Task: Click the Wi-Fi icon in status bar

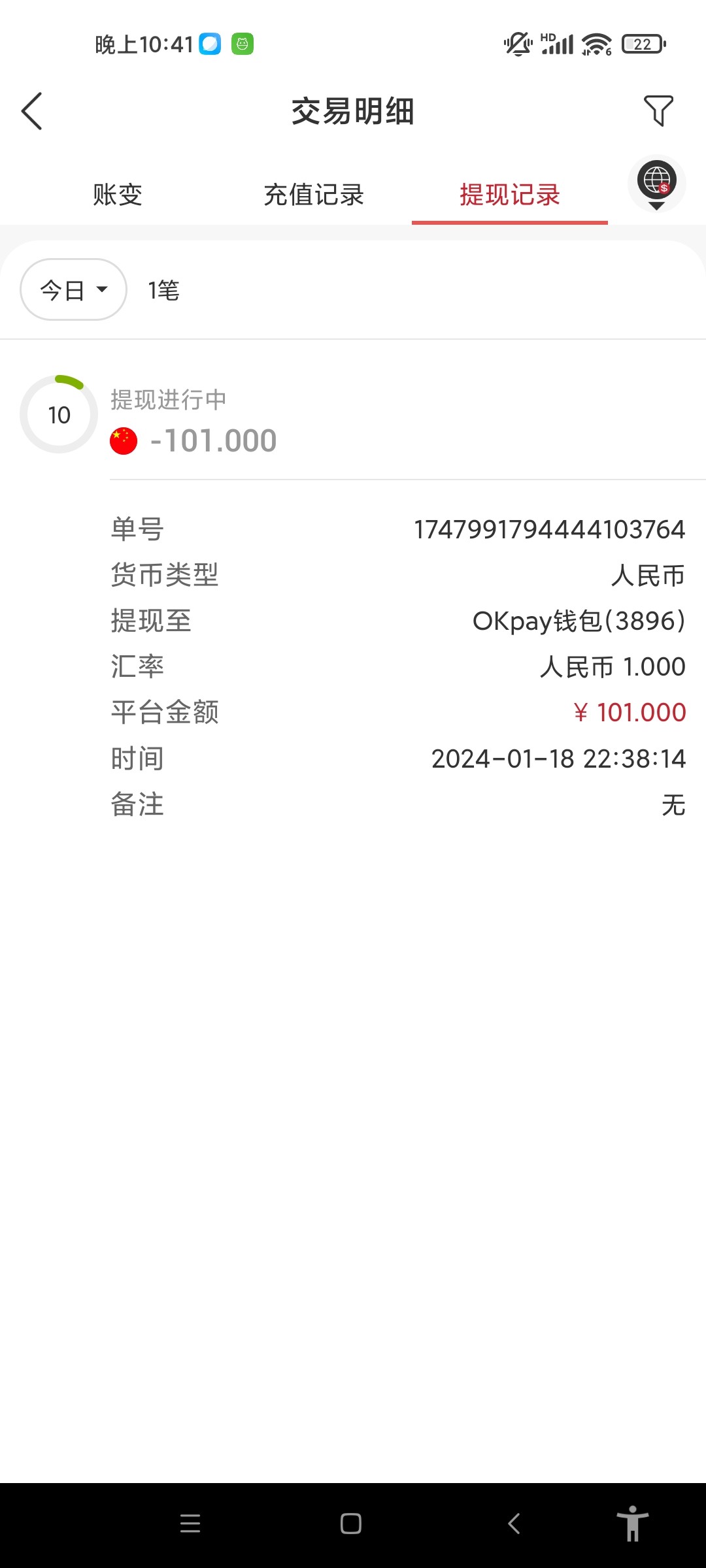Action: pos(597,44)
